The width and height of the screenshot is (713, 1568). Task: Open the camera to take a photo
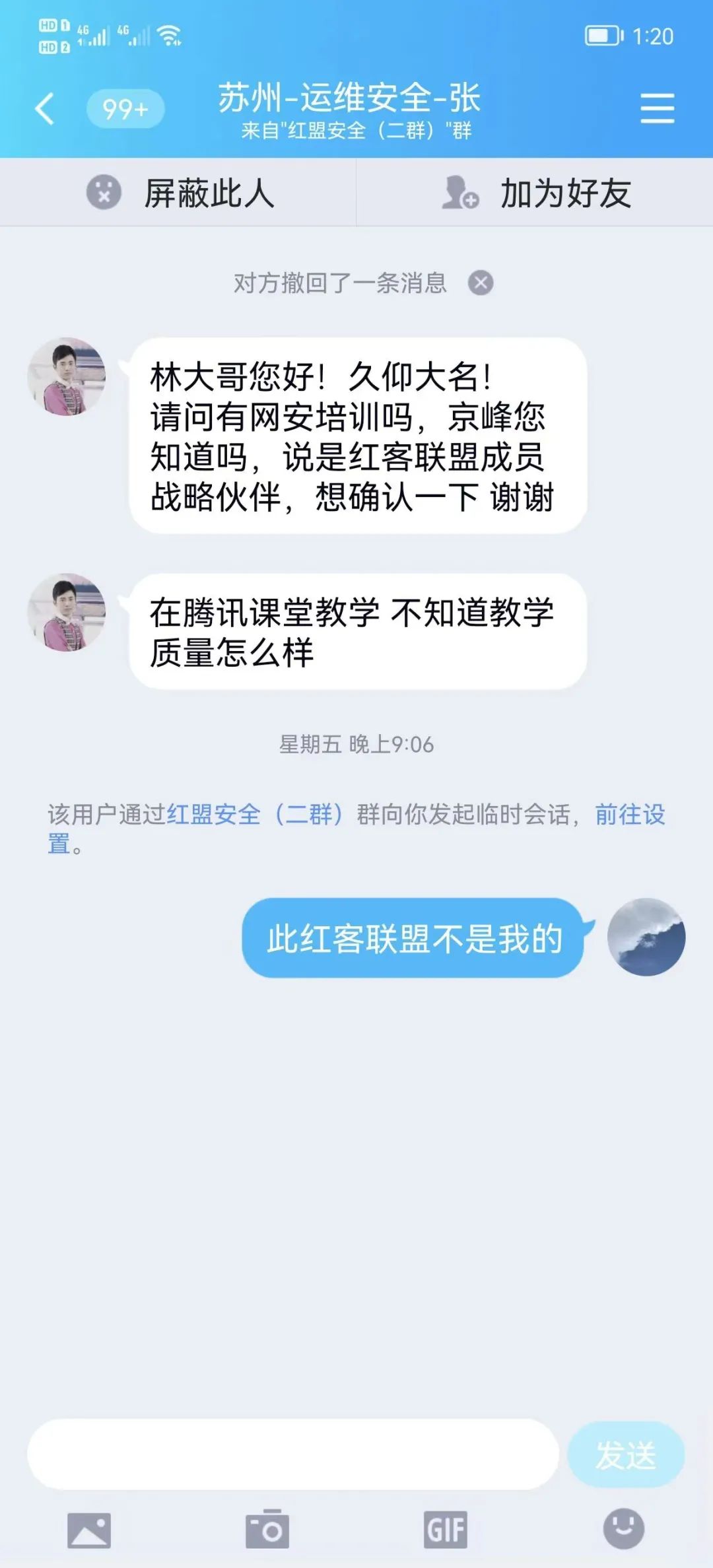(x=267, y=1530)
